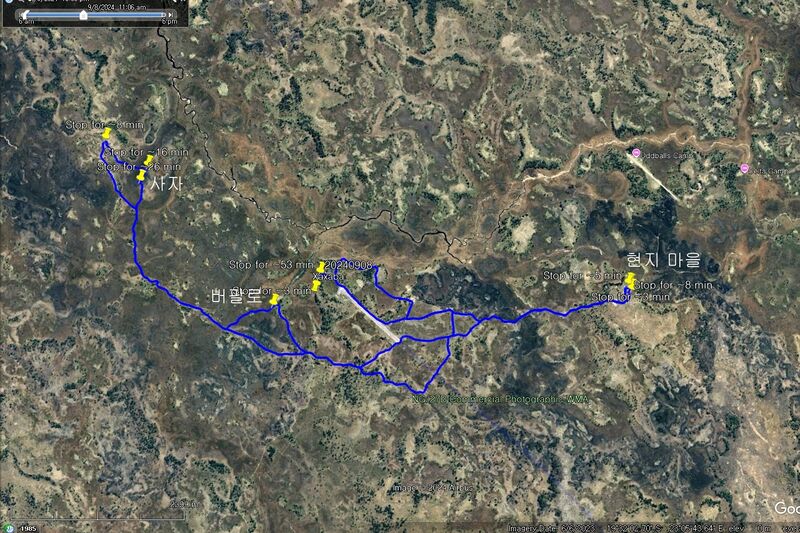Step the time slider forward
This screenshot has width=800, height=533.
click(172, 15)
